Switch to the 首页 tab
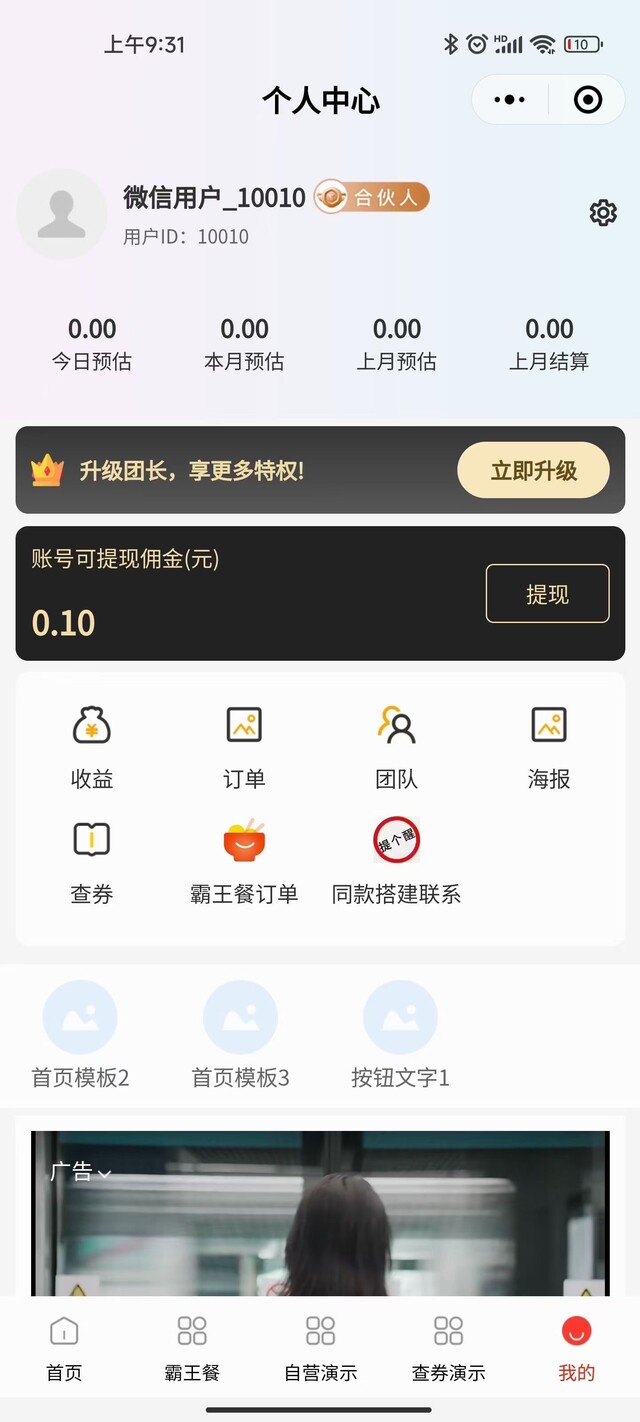The width and height of the screenshot is (640, 1422). 64,1348
